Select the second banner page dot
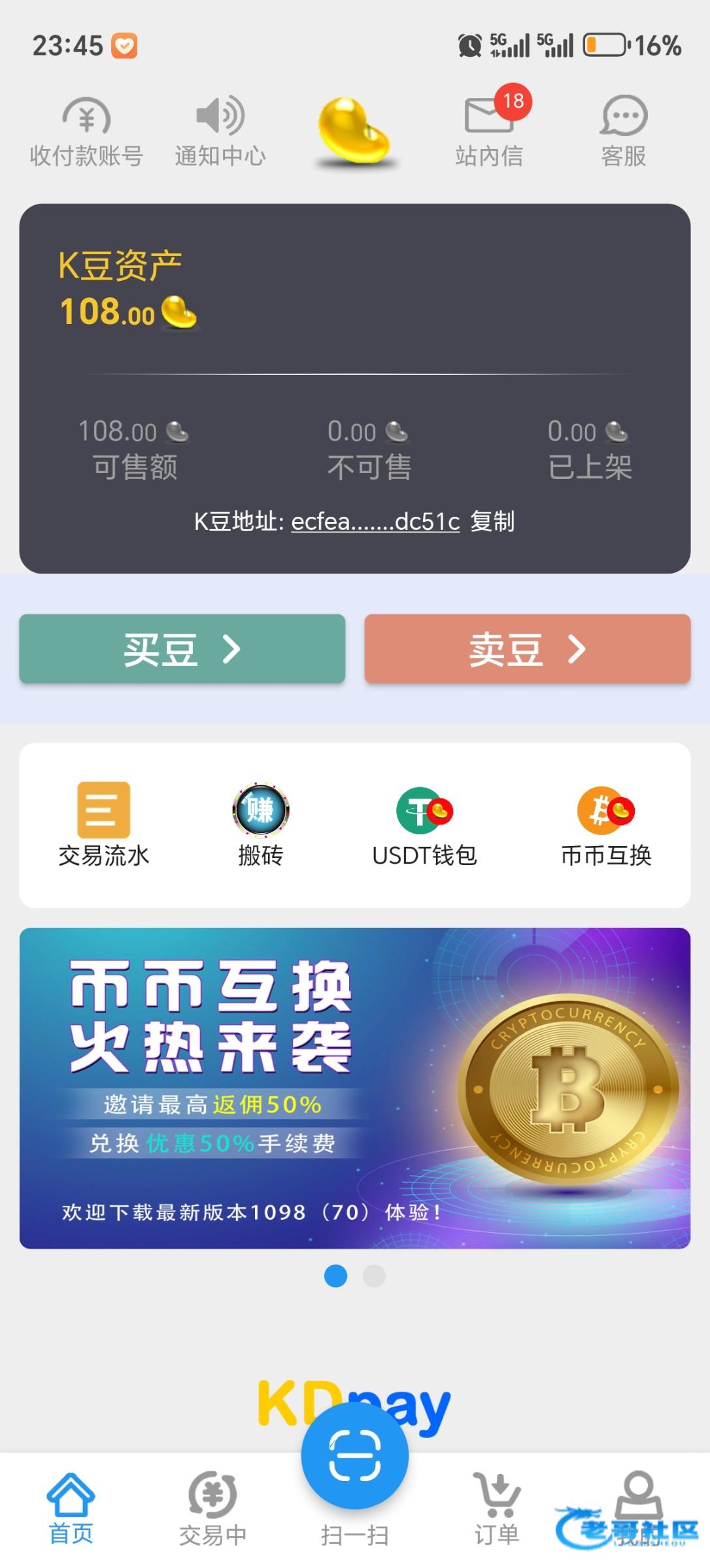 point(374,1275)
